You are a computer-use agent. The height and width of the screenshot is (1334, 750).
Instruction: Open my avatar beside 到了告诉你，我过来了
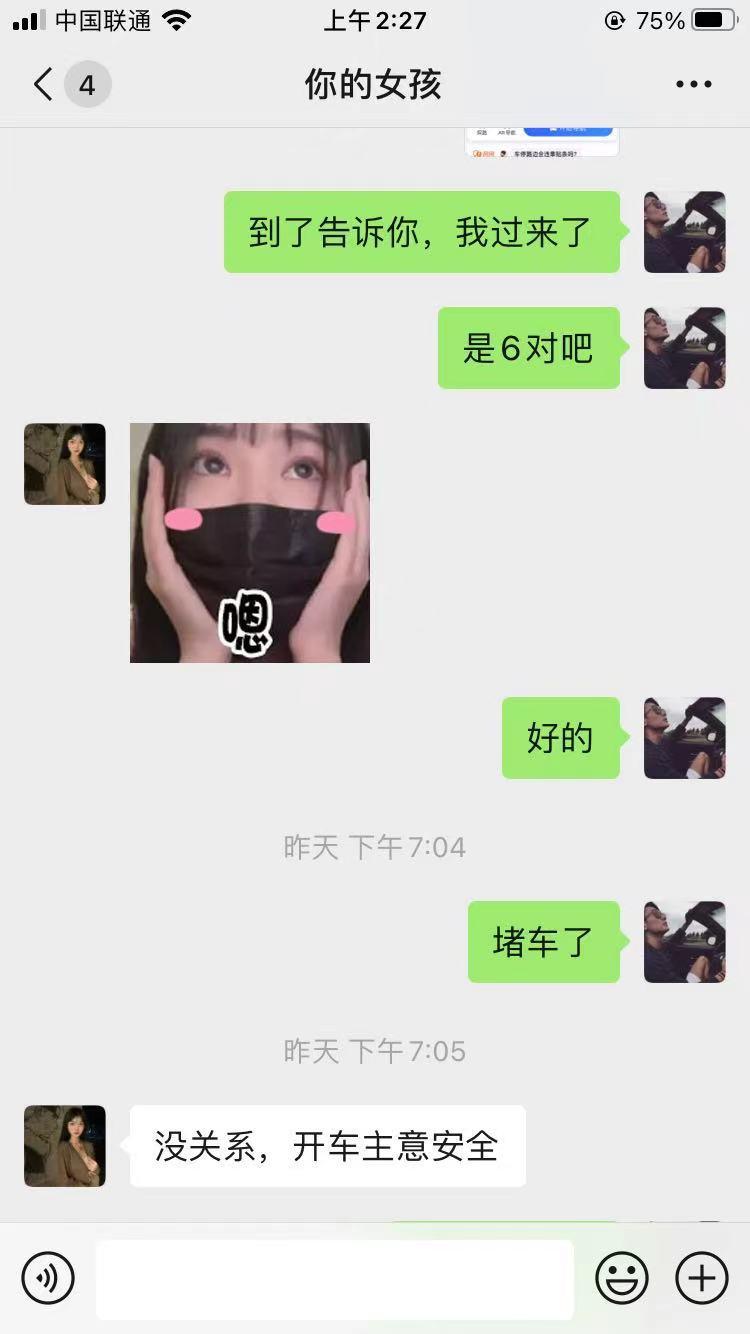point(684,232)
